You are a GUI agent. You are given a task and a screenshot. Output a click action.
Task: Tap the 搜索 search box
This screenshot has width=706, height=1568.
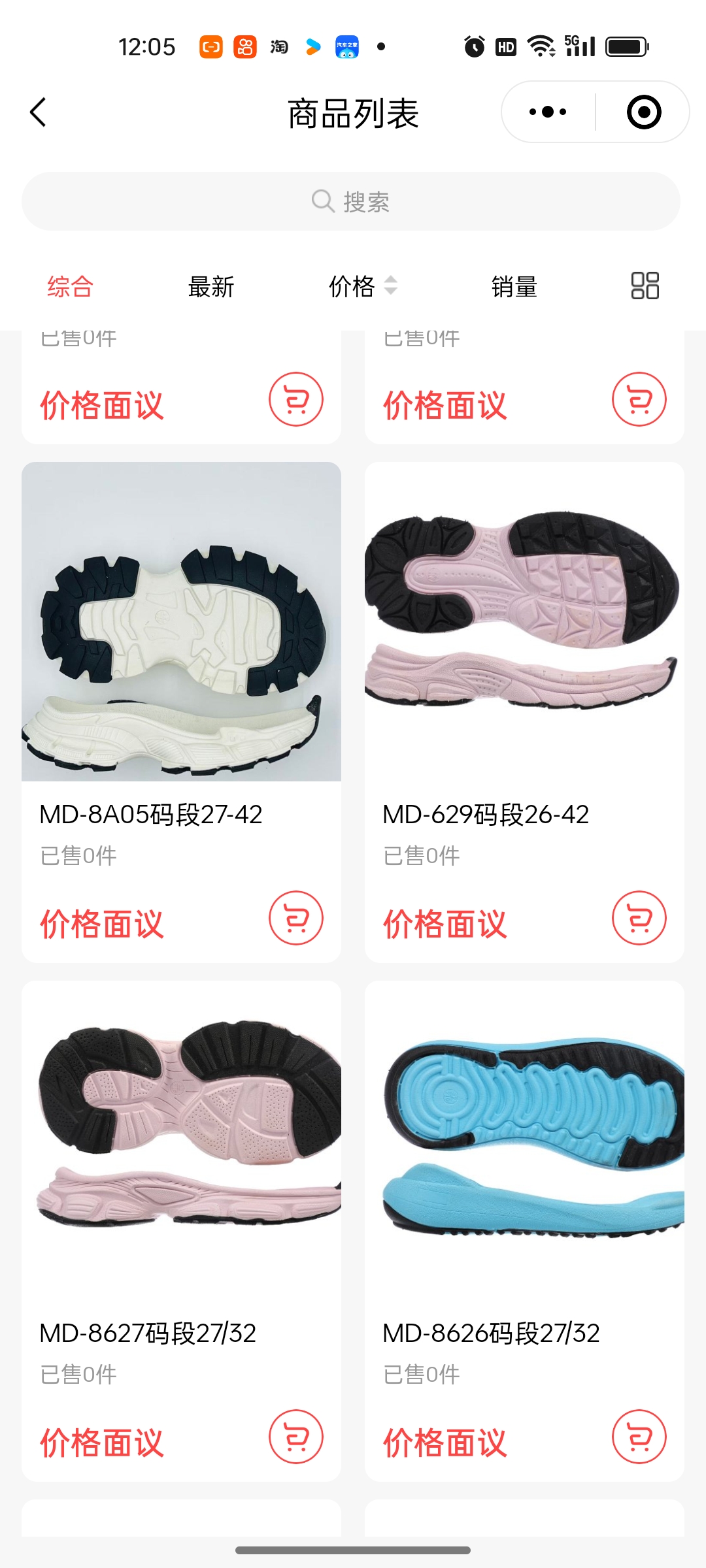point(351,201)
